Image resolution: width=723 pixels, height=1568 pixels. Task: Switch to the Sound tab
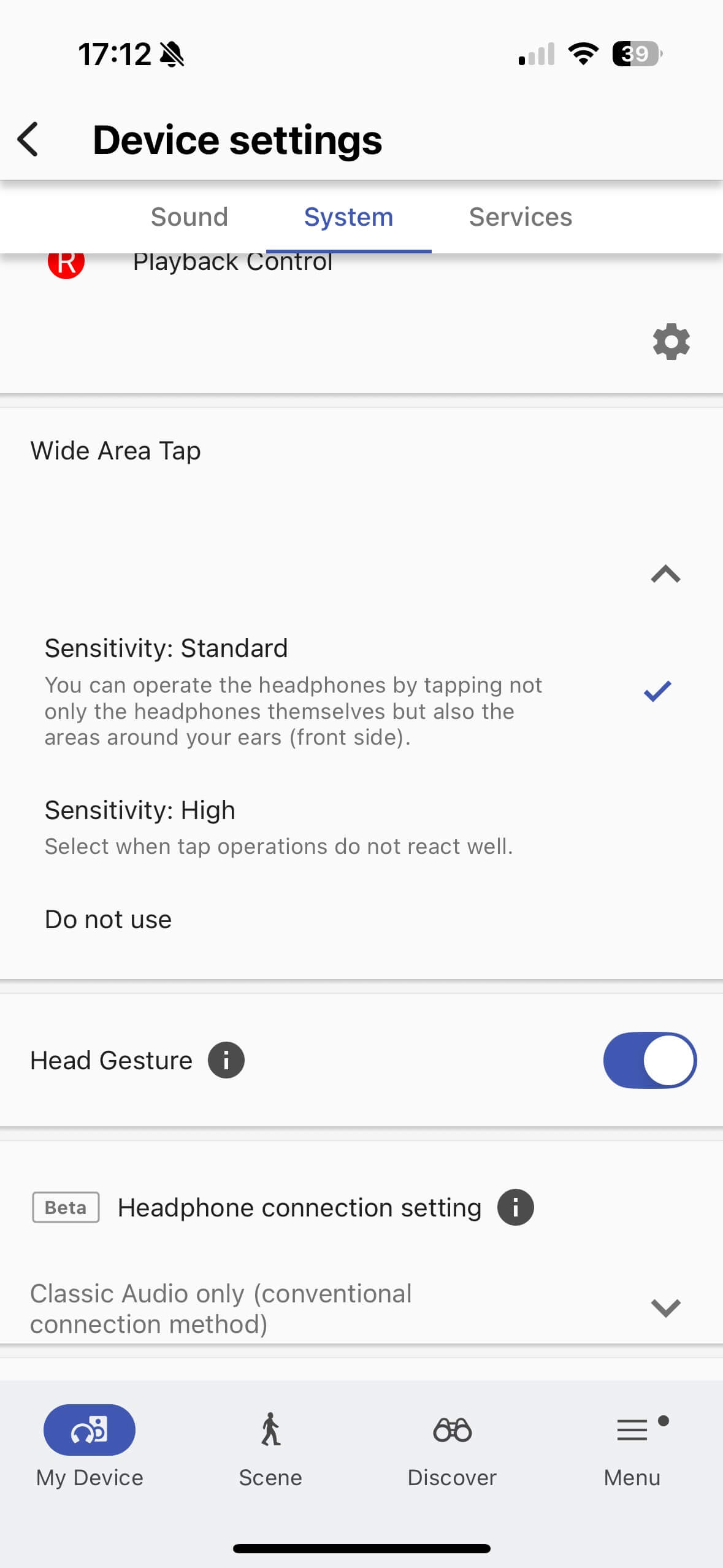coord(189,217)
